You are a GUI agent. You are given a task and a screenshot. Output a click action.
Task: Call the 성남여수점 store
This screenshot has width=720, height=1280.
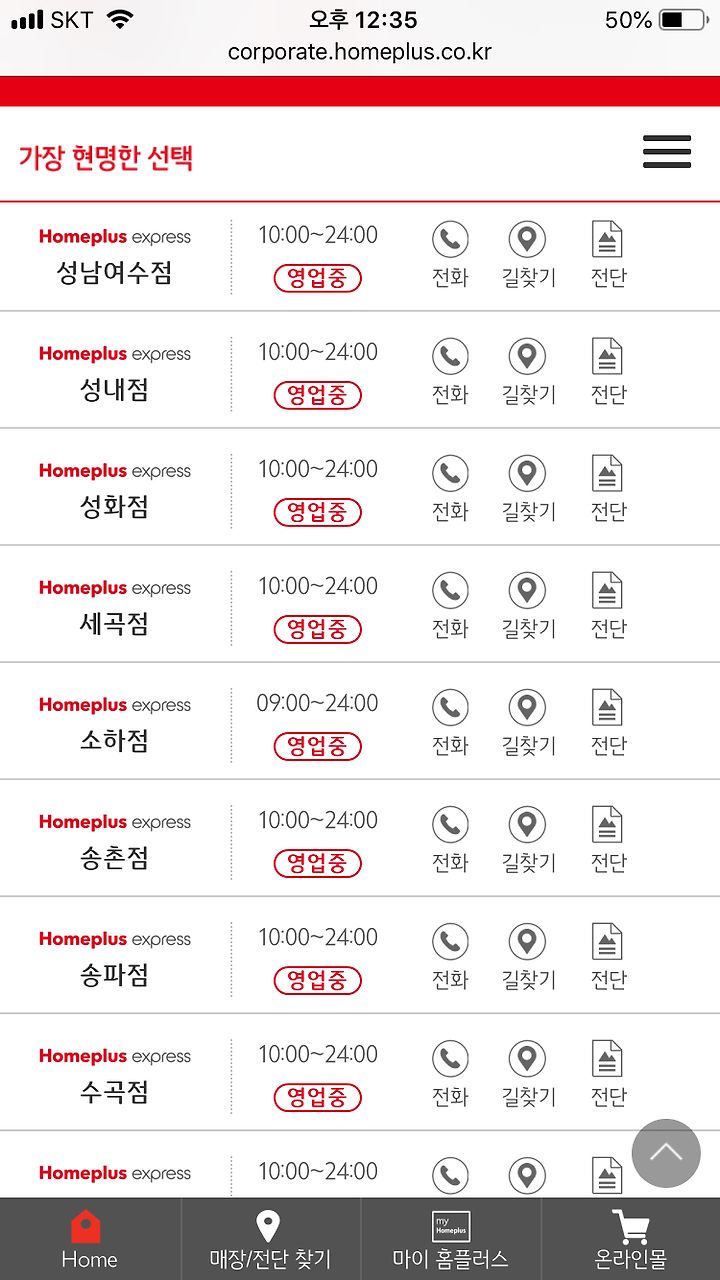[450, 255]
